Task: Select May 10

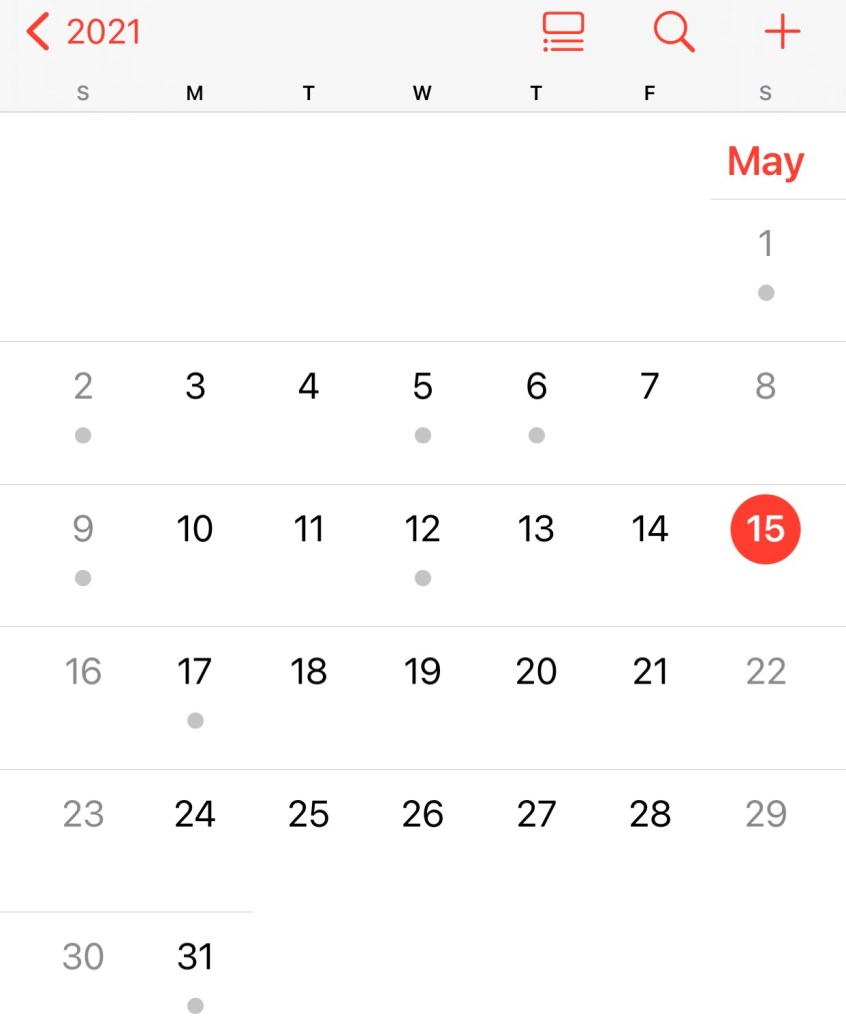Action: tap(195, 529)
